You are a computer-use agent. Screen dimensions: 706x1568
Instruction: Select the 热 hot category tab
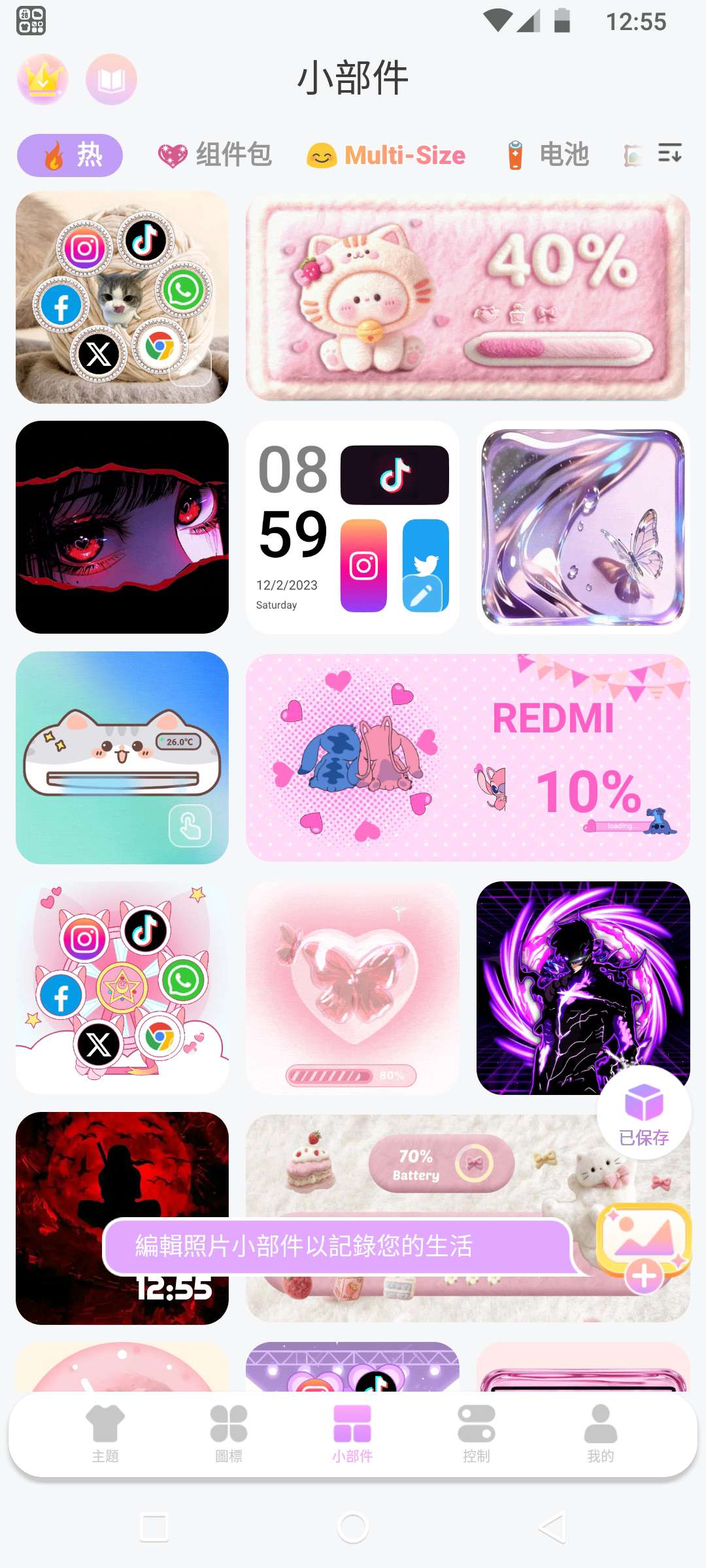(x=70, y=155)
